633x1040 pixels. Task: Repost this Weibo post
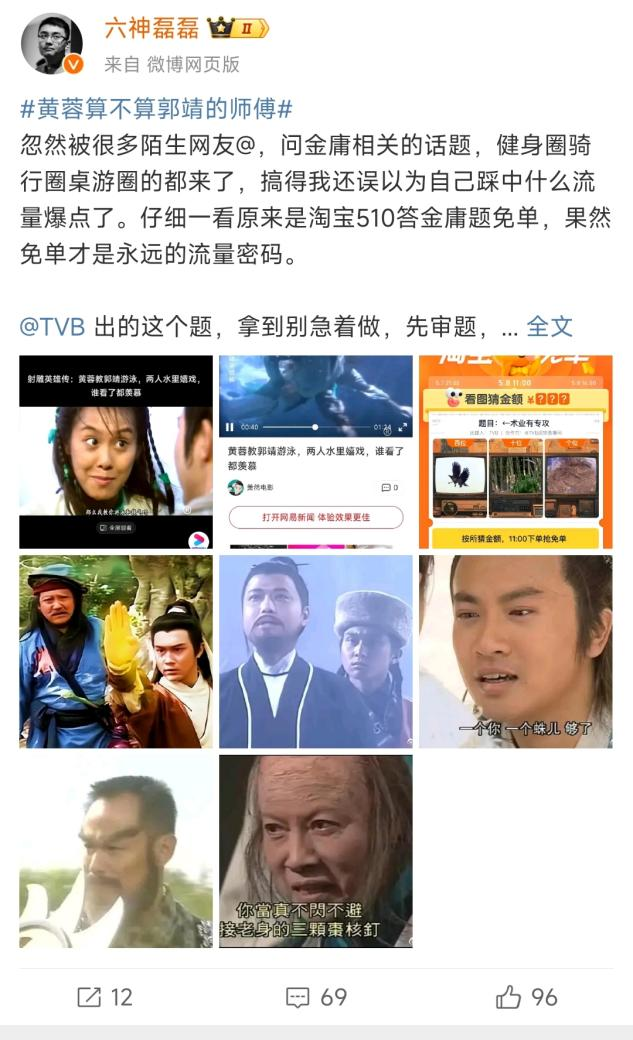(x=105, y=997)
